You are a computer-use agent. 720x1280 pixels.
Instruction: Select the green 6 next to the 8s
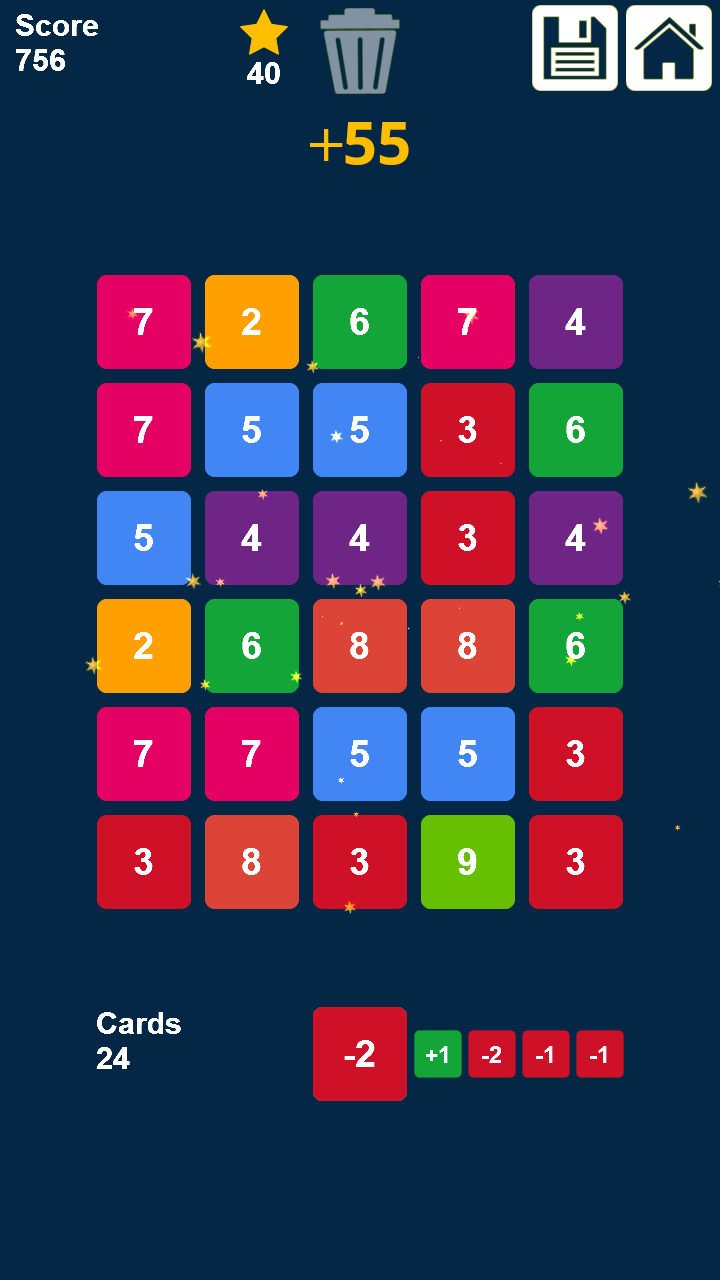[576, 646]
